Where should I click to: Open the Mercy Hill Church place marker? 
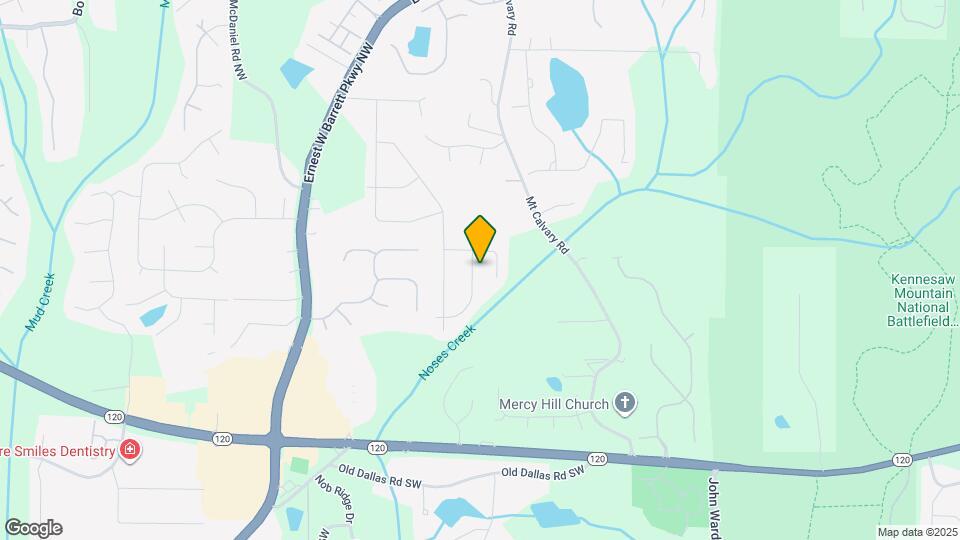click(x=625, y=404)
